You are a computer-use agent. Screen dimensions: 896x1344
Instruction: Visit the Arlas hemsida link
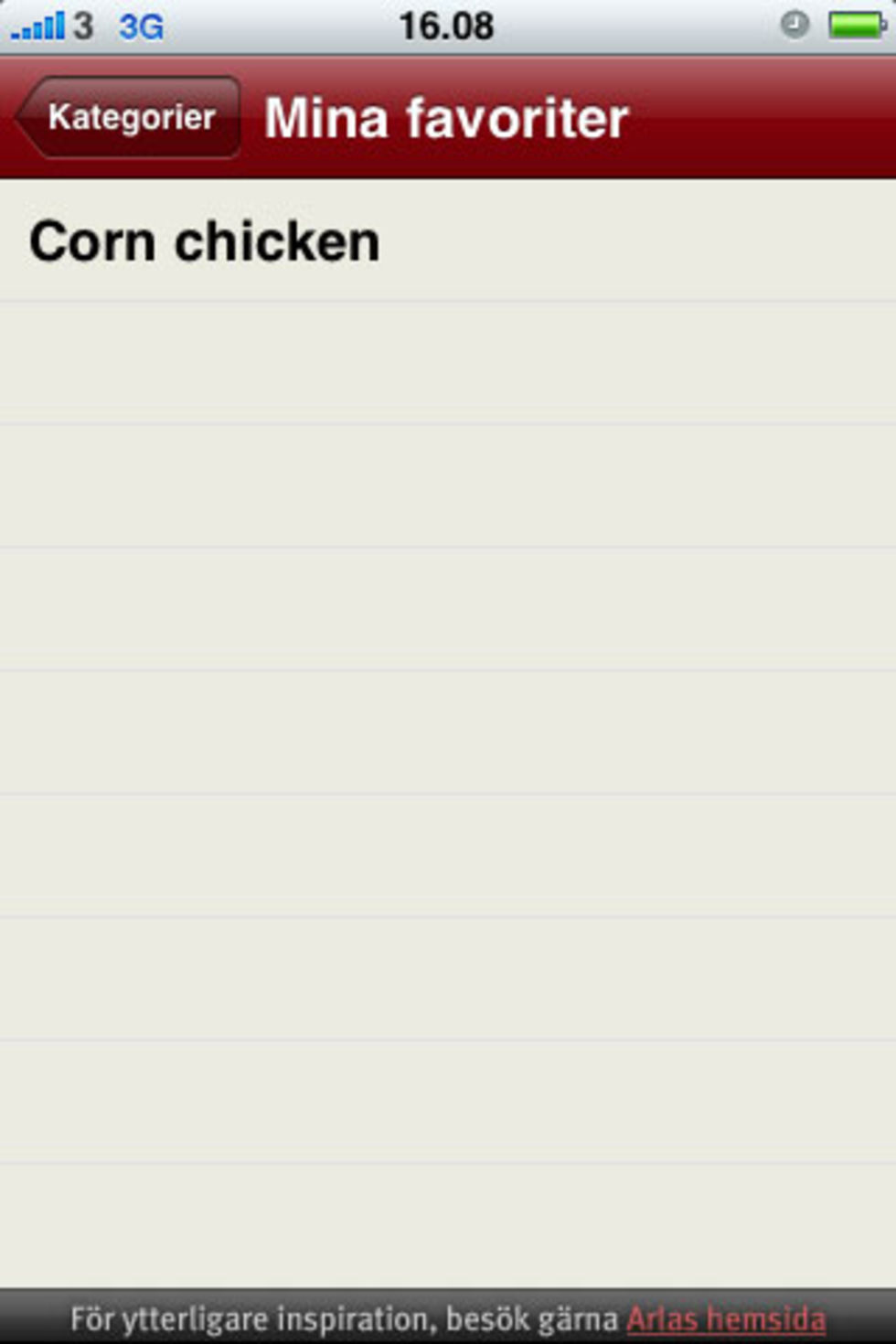(726, 1319)
